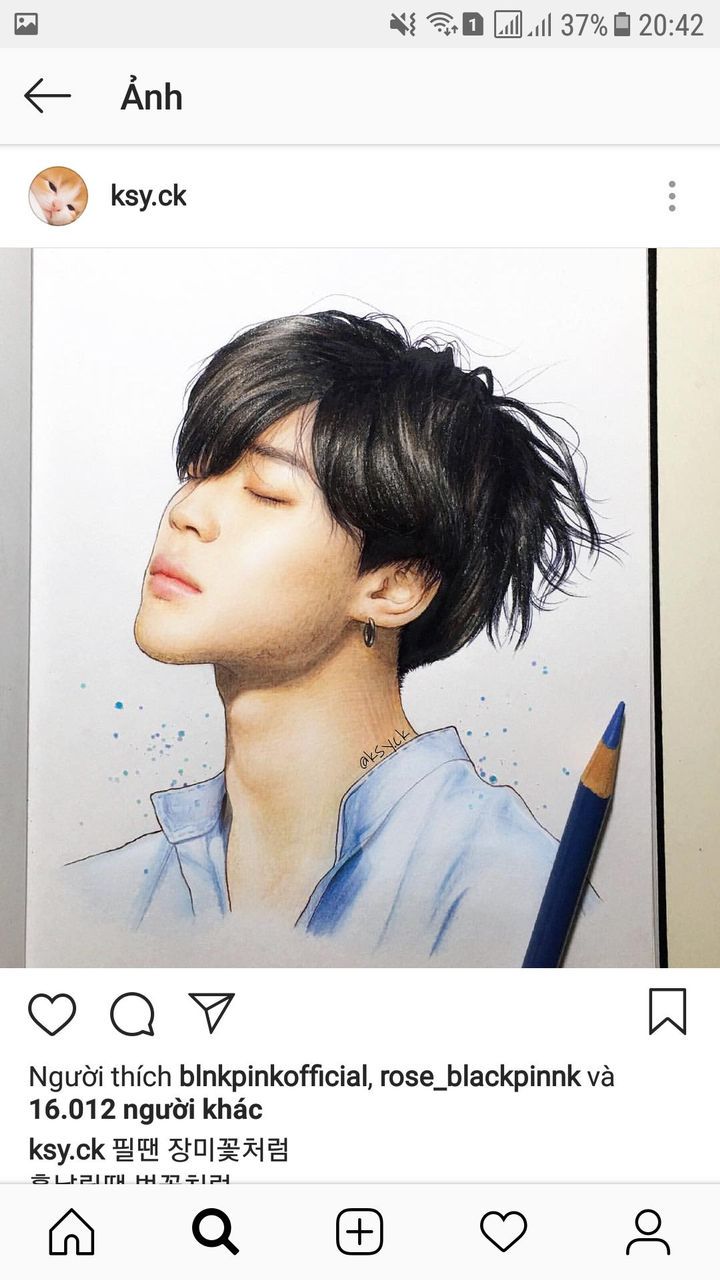Go back using the arrow
This screenshot has width=720, height=1280.
pyautogui.click(x=47, y=97)
